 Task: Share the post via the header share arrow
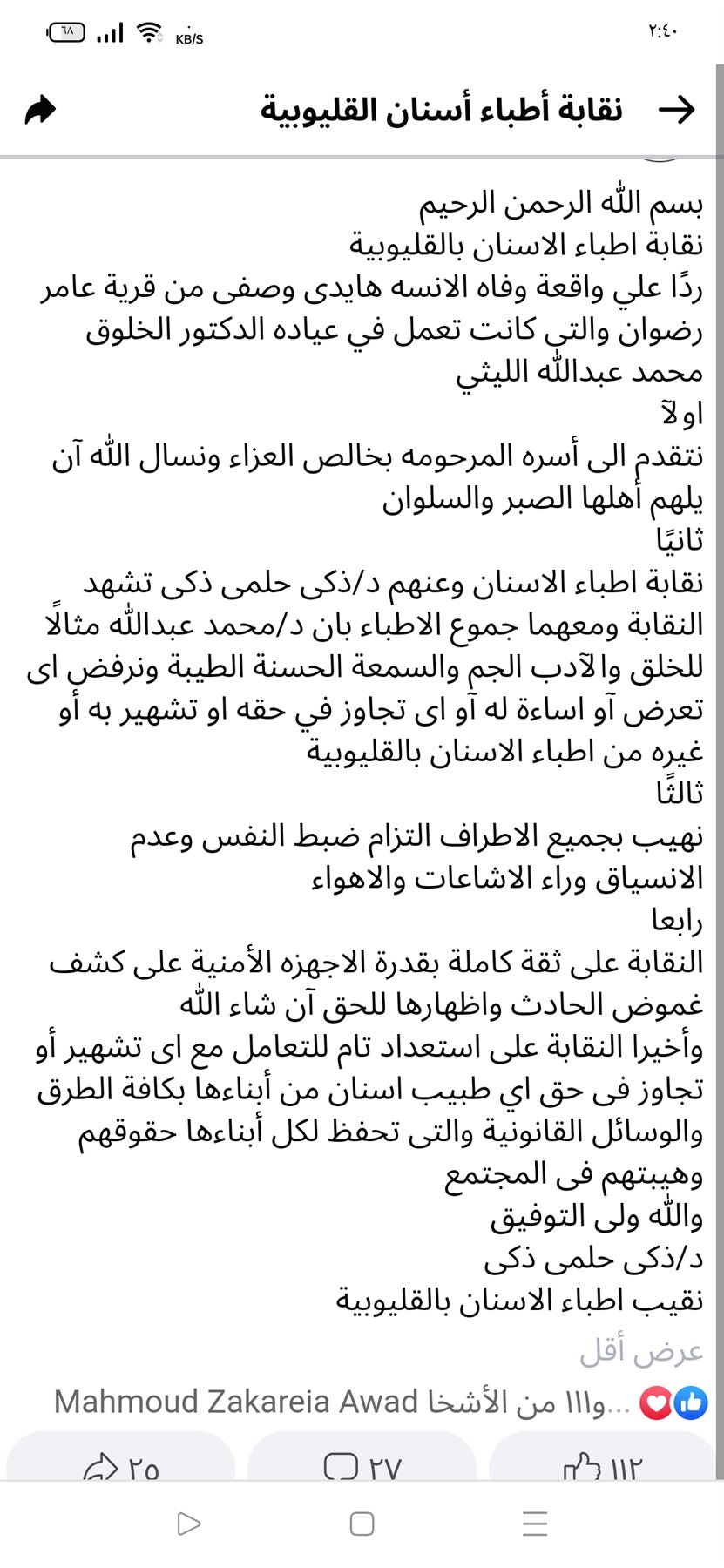(40, 111)
